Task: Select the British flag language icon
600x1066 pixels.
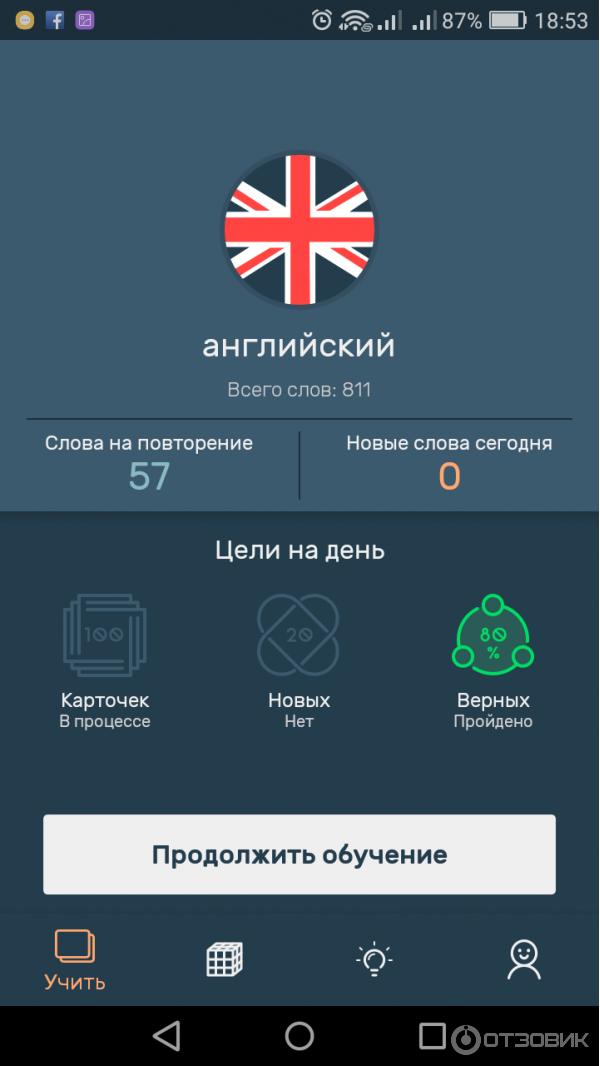Action: click(x=299, y=230)
